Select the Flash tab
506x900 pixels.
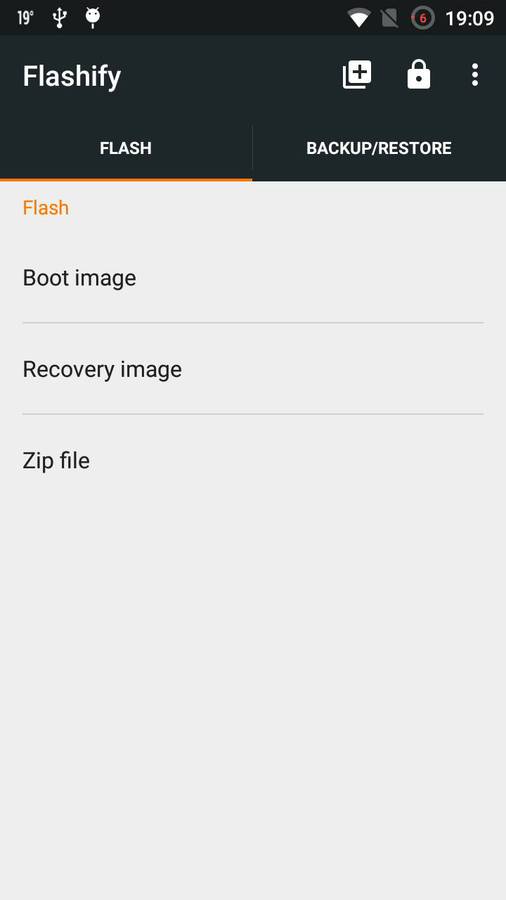[x=126, y=148]
